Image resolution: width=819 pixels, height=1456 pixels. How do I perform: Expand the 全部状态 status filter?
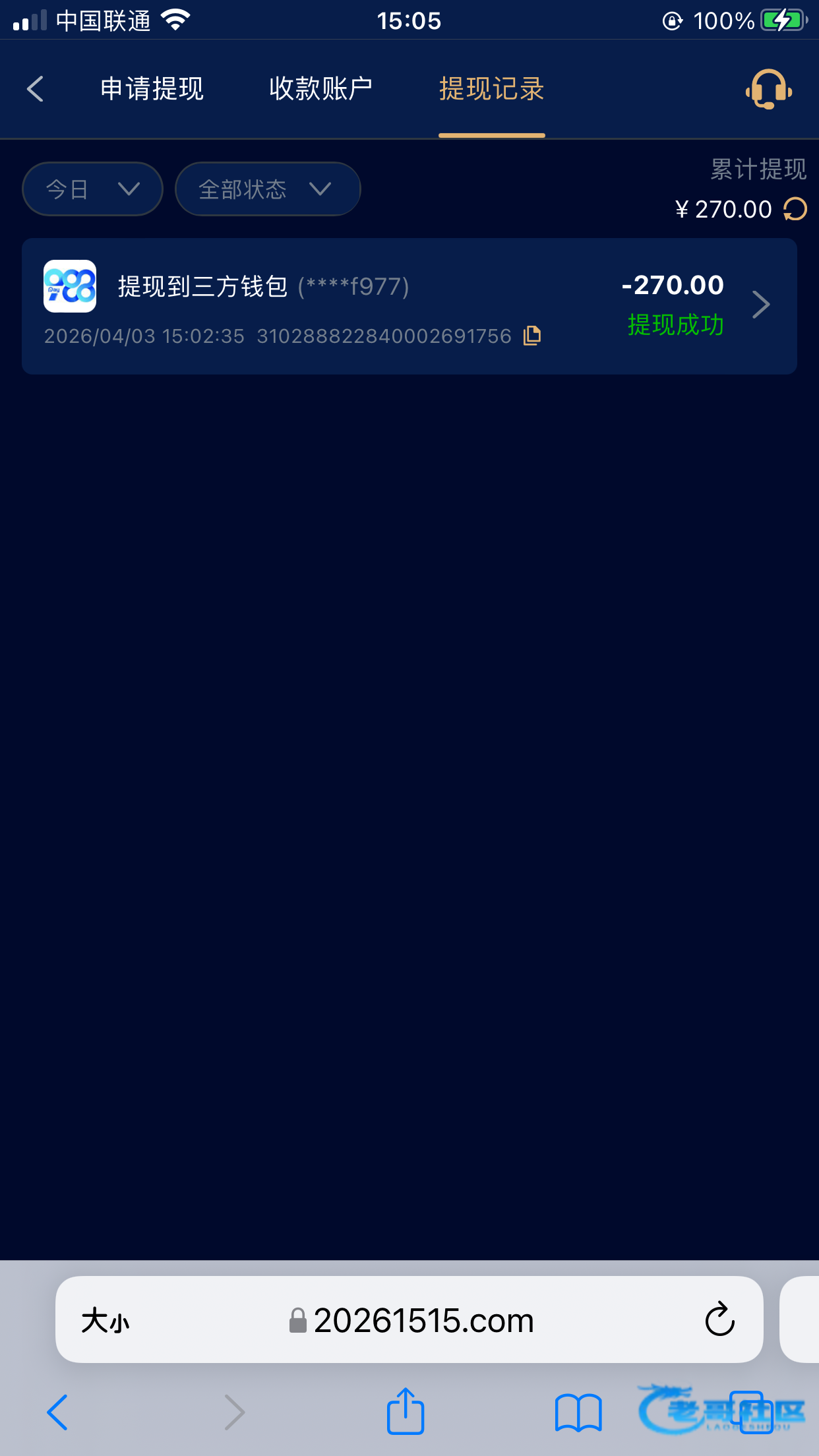pyautogui.click(x=267, y=189)
